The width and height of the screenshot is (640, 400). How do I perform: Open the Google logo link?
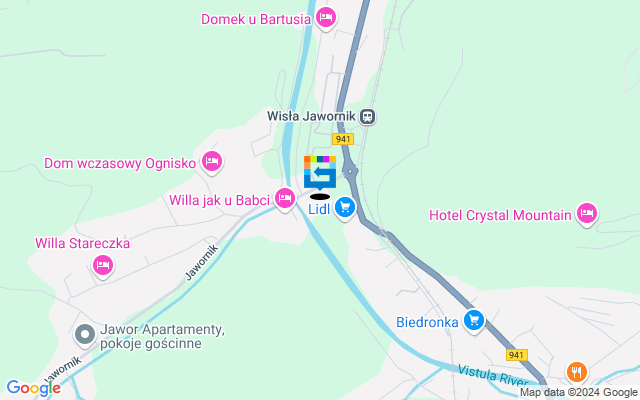coord(33,388)
